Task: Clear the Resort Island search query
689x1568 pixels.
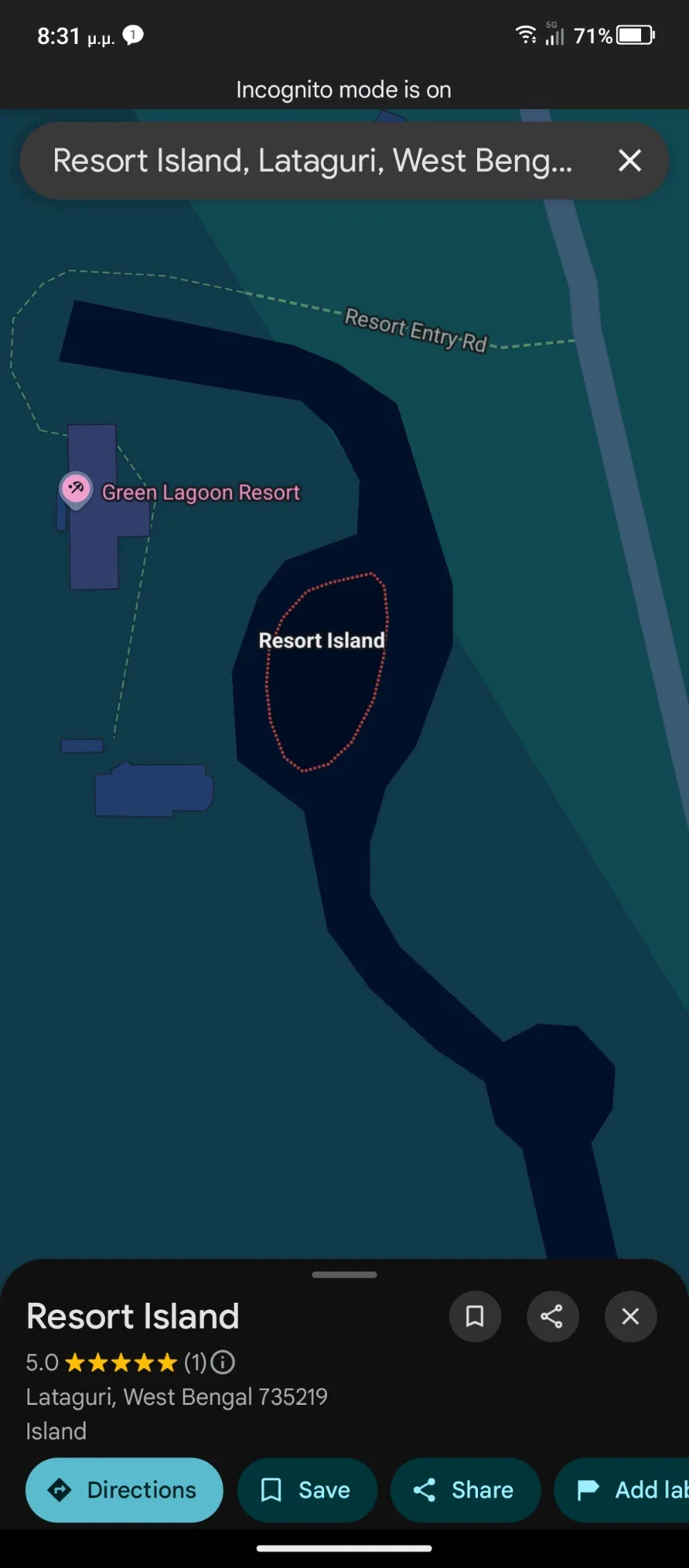Action: (x=629, y=161)
